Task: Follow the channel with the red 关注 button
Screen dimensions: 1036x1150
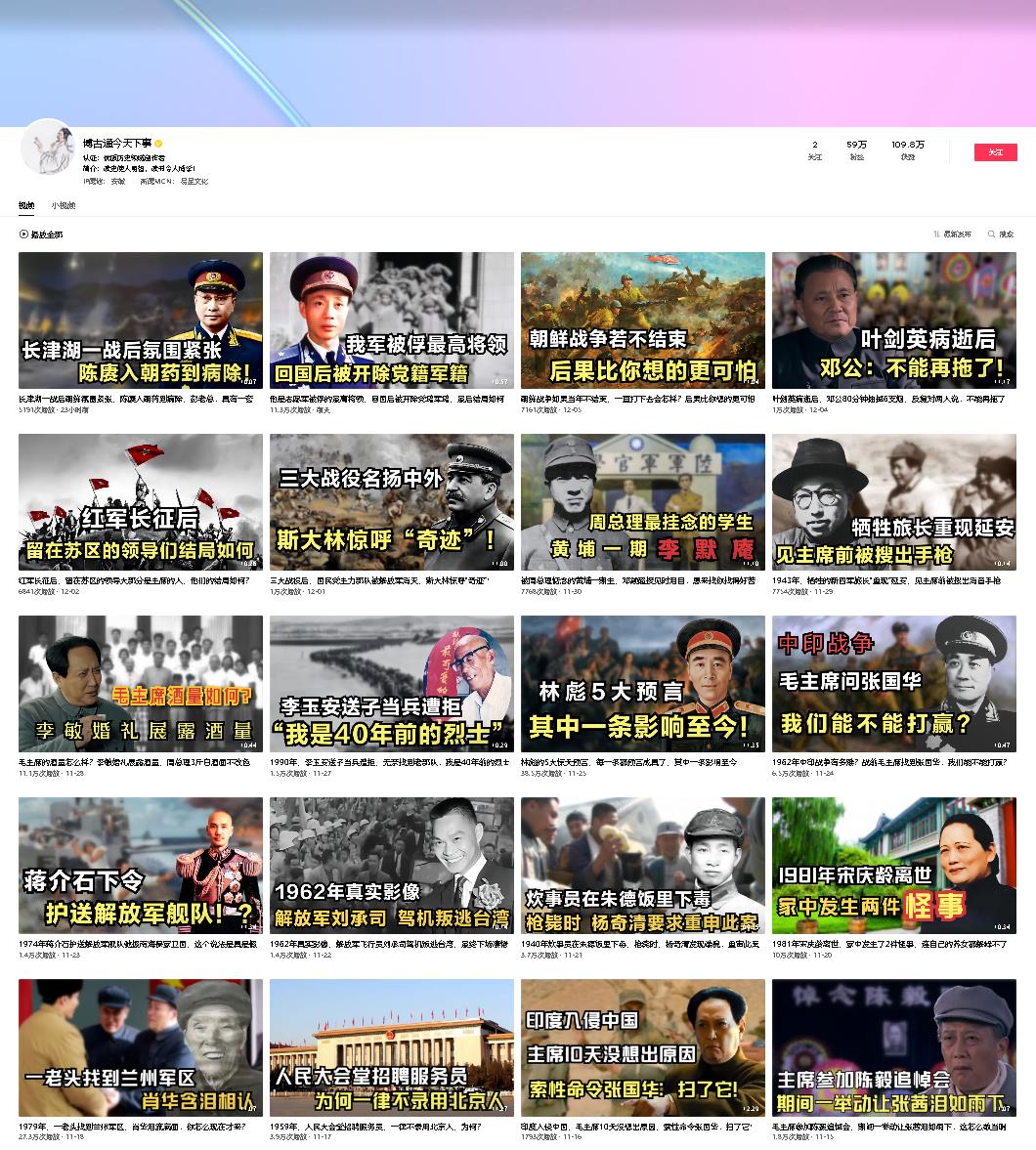Action: (x=995, y=152)
